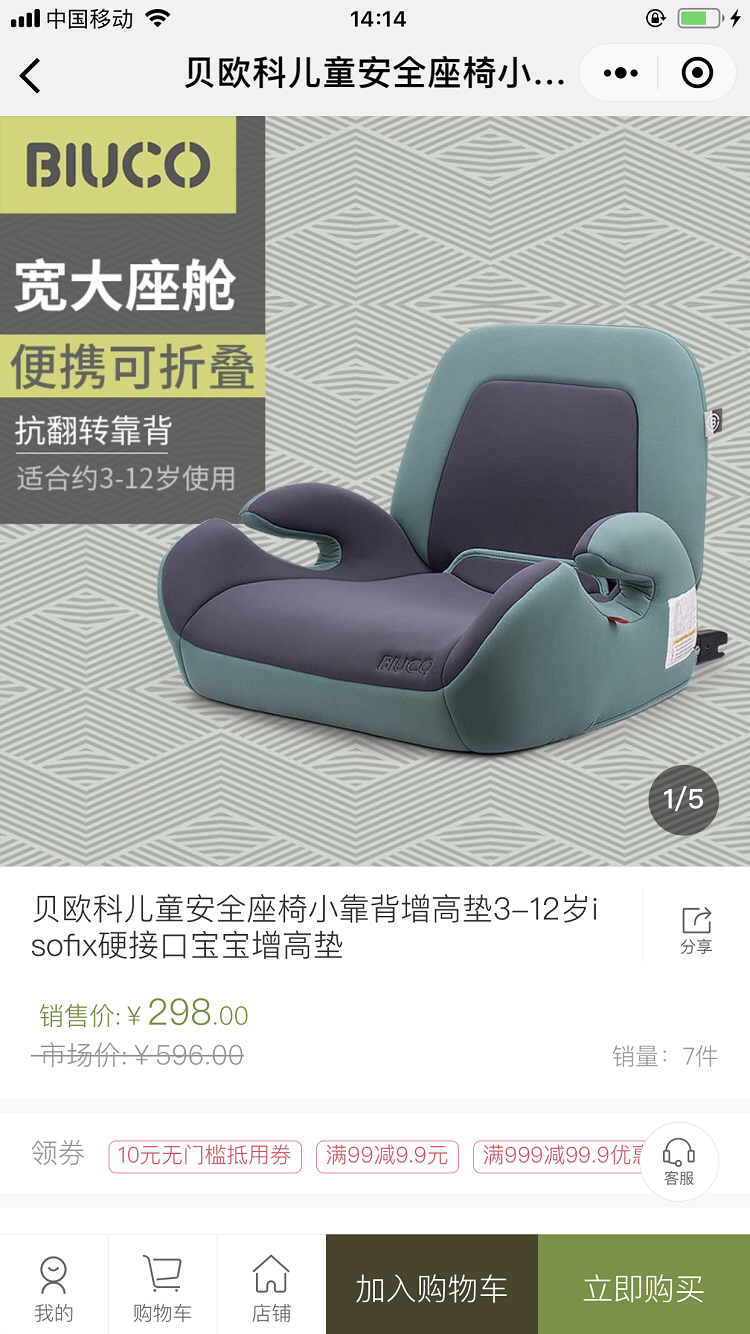
Task: Open the mini program more-options menu
Action: tap(620, 73)
